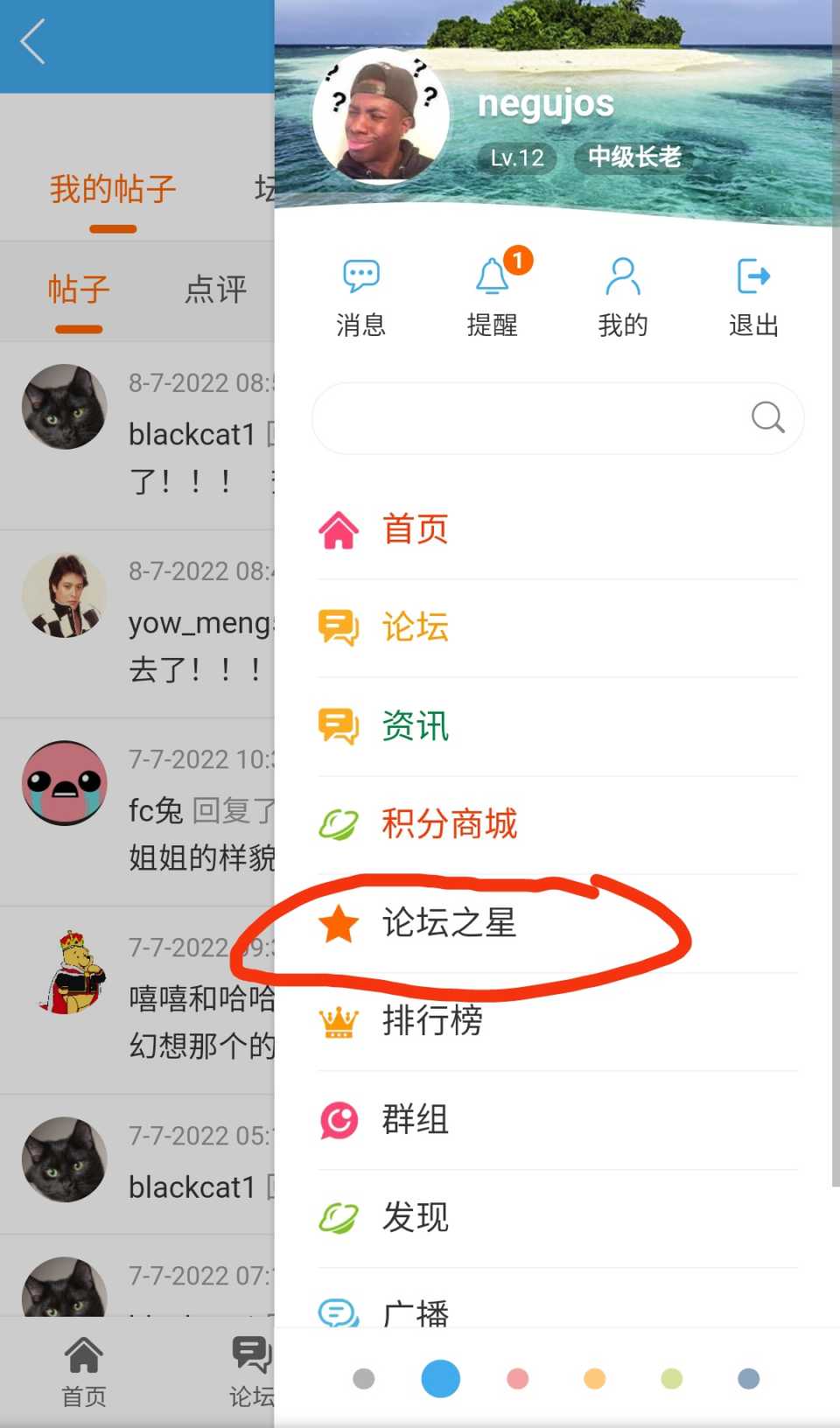Open 排行榜 leaderboard
This screenshot has height=1428, width=840.
(431, 1020)
